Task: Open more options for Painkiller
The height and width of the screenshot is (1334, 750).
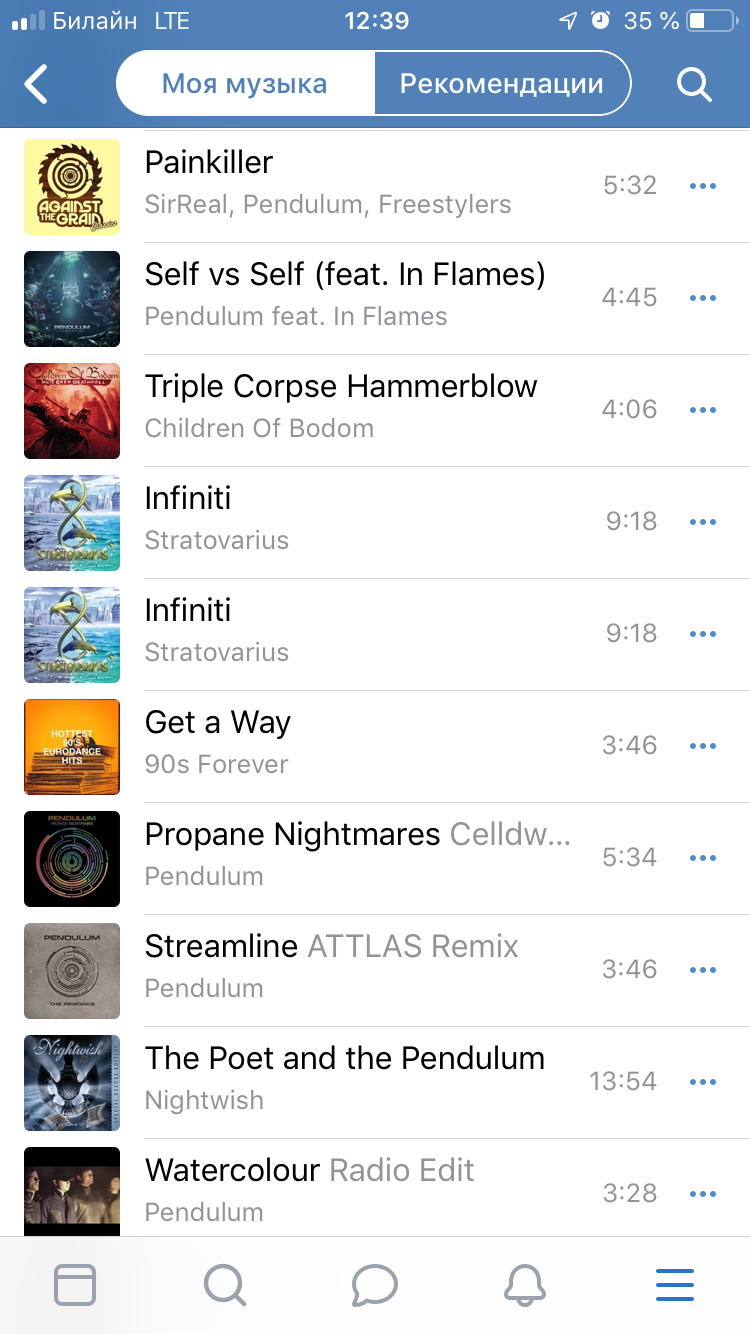Action: tap(703, 186)
